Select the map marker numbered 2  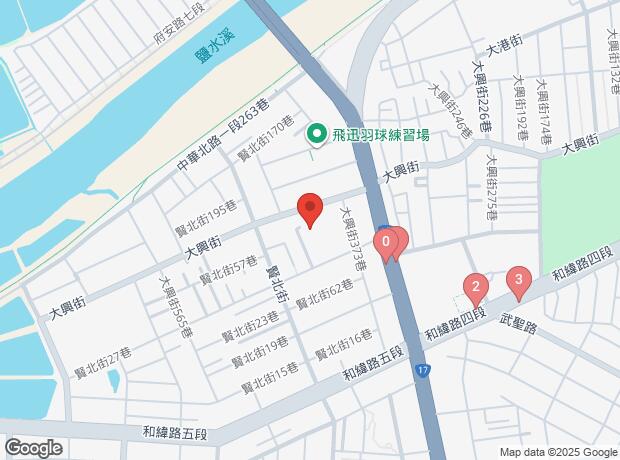[x=476, y=290]
